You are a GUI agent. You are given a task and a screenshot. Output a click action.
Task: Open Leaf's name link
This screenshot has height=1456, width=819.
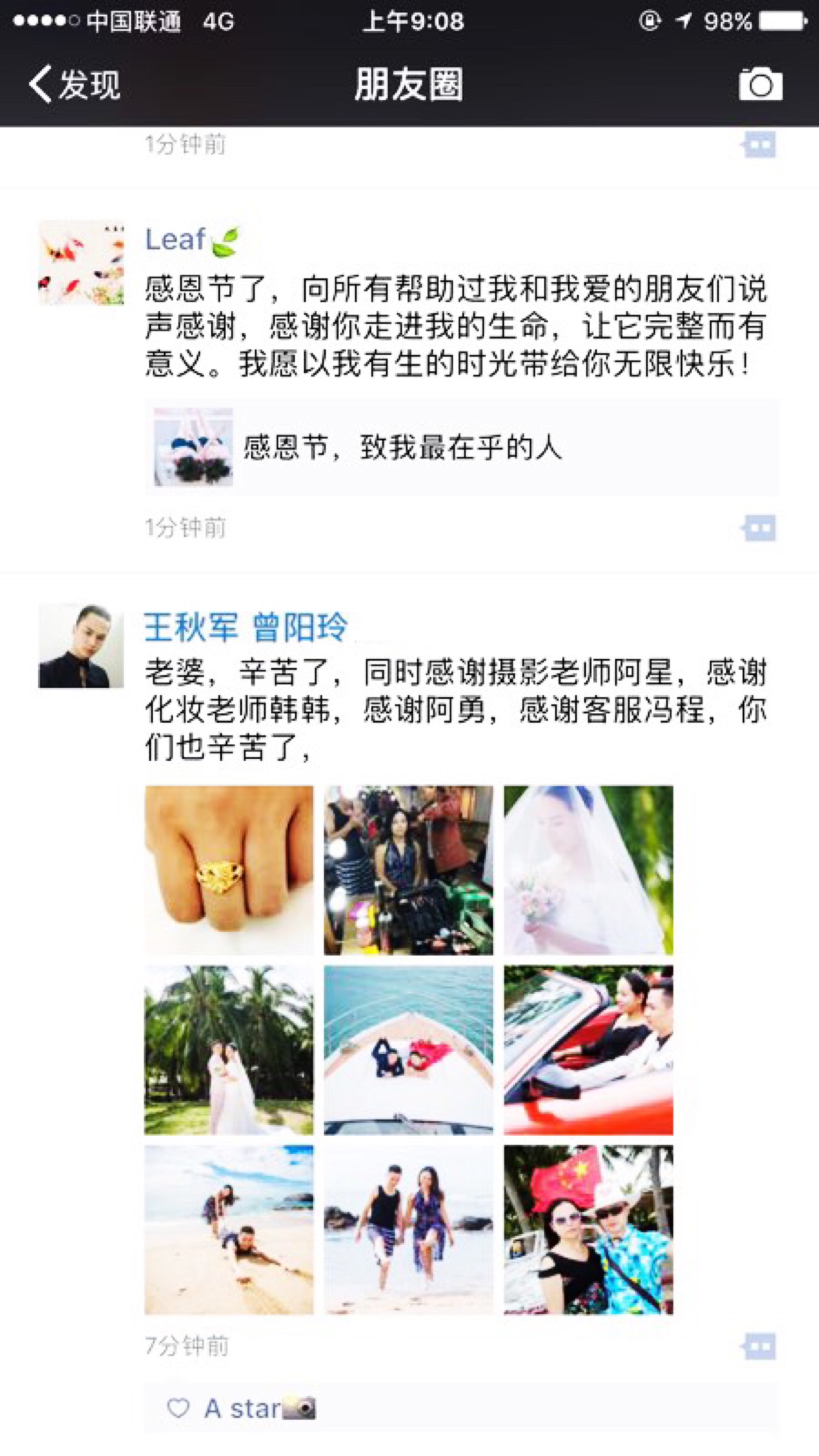pyautogui.click(x=191, y=241)
